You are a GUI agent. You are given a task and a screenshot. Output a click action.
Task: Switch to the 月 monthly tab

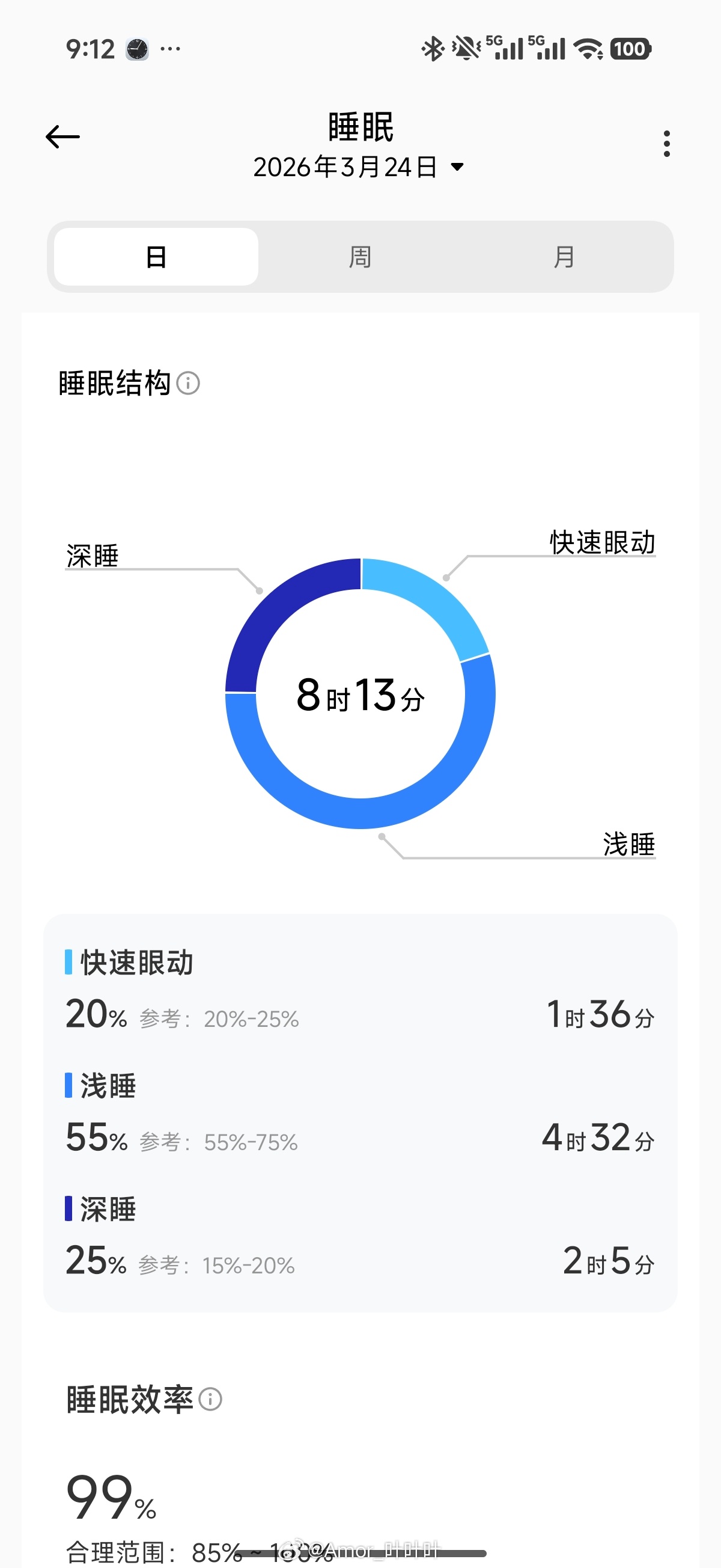(565, 257)
